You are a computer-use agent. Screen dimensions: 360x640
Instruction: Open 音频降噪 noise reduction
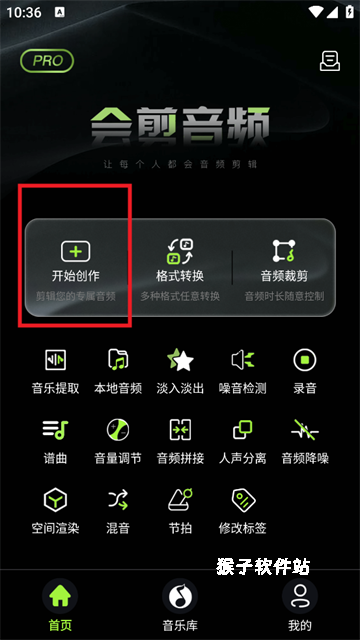pyautogui.click(x=305, y=442)
